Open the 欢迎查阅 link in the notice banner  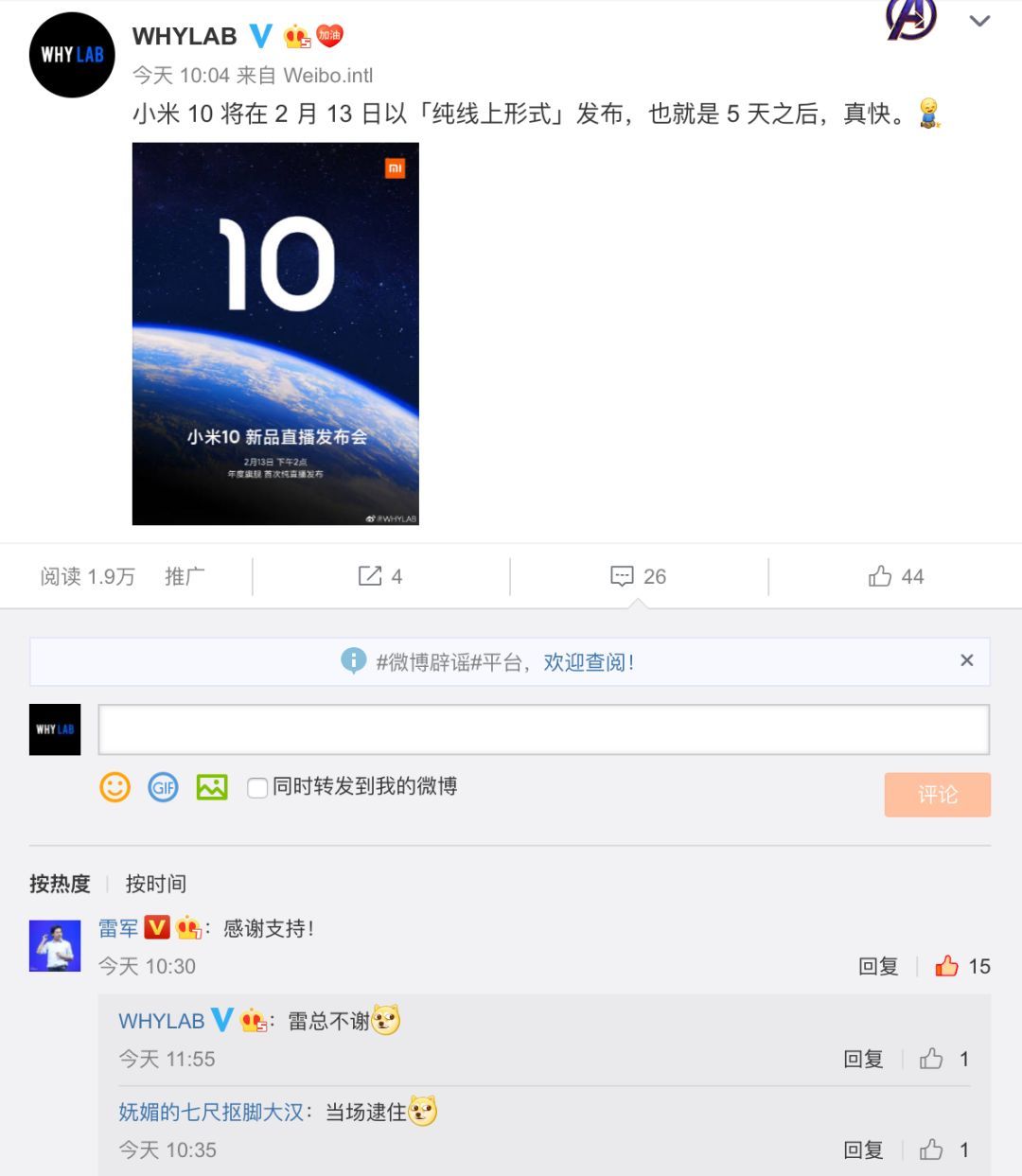pyautogui.click(x=582, y=661)
